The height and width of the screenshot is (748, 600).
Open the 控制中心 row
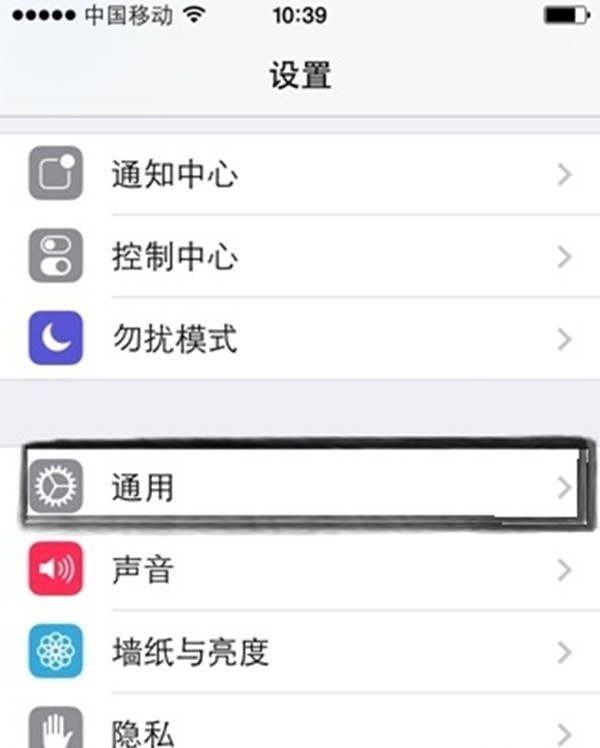[x=300, y=257]
